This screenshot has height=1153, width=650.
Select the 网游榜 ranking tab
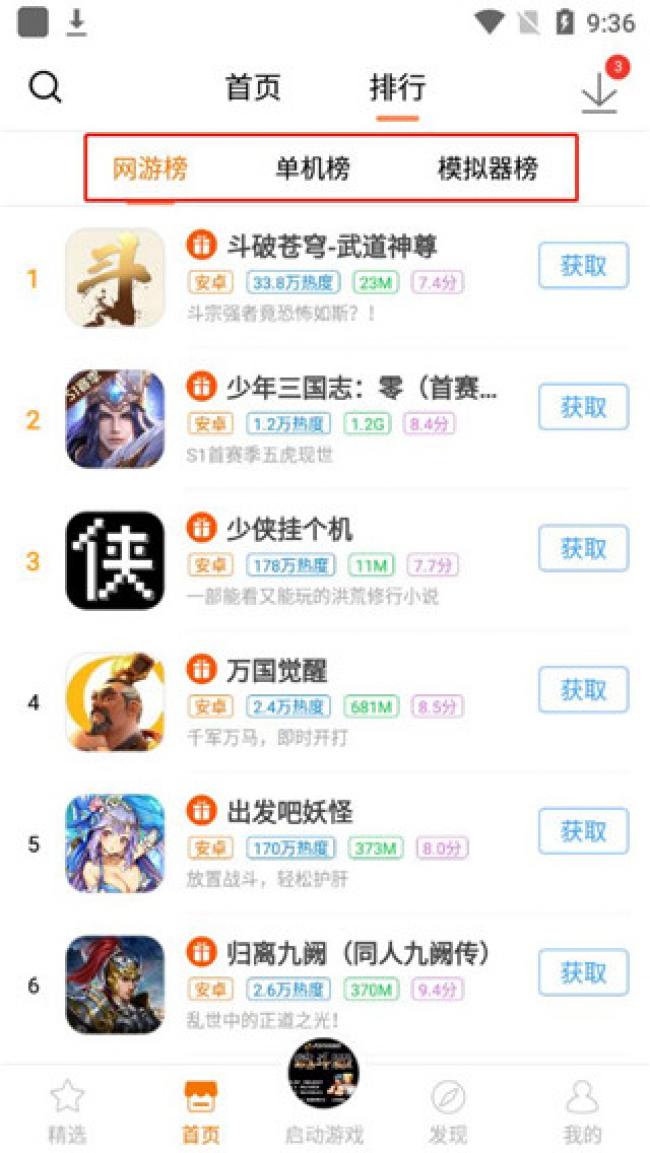coord(150,168)
